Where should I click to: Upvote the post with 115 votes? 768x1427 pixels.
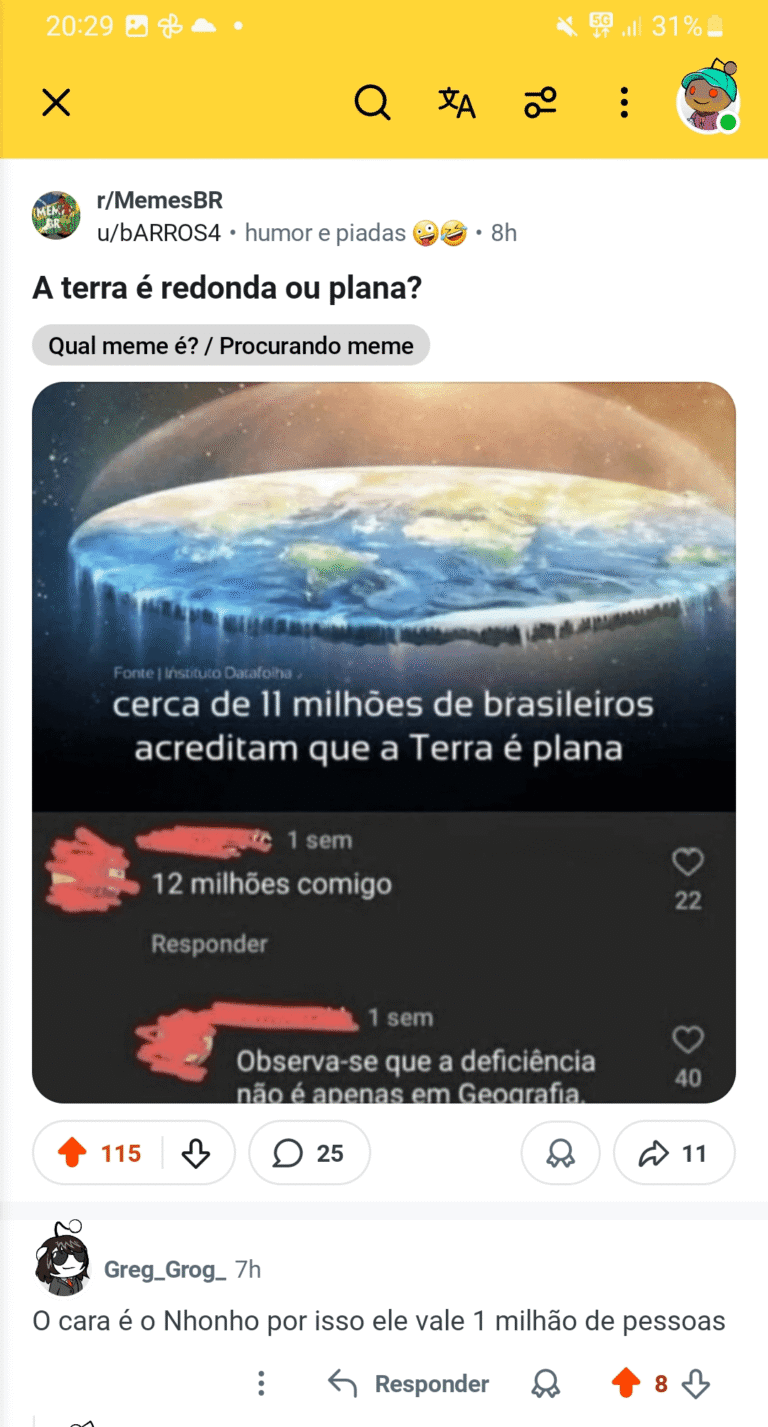point(72,1153)
